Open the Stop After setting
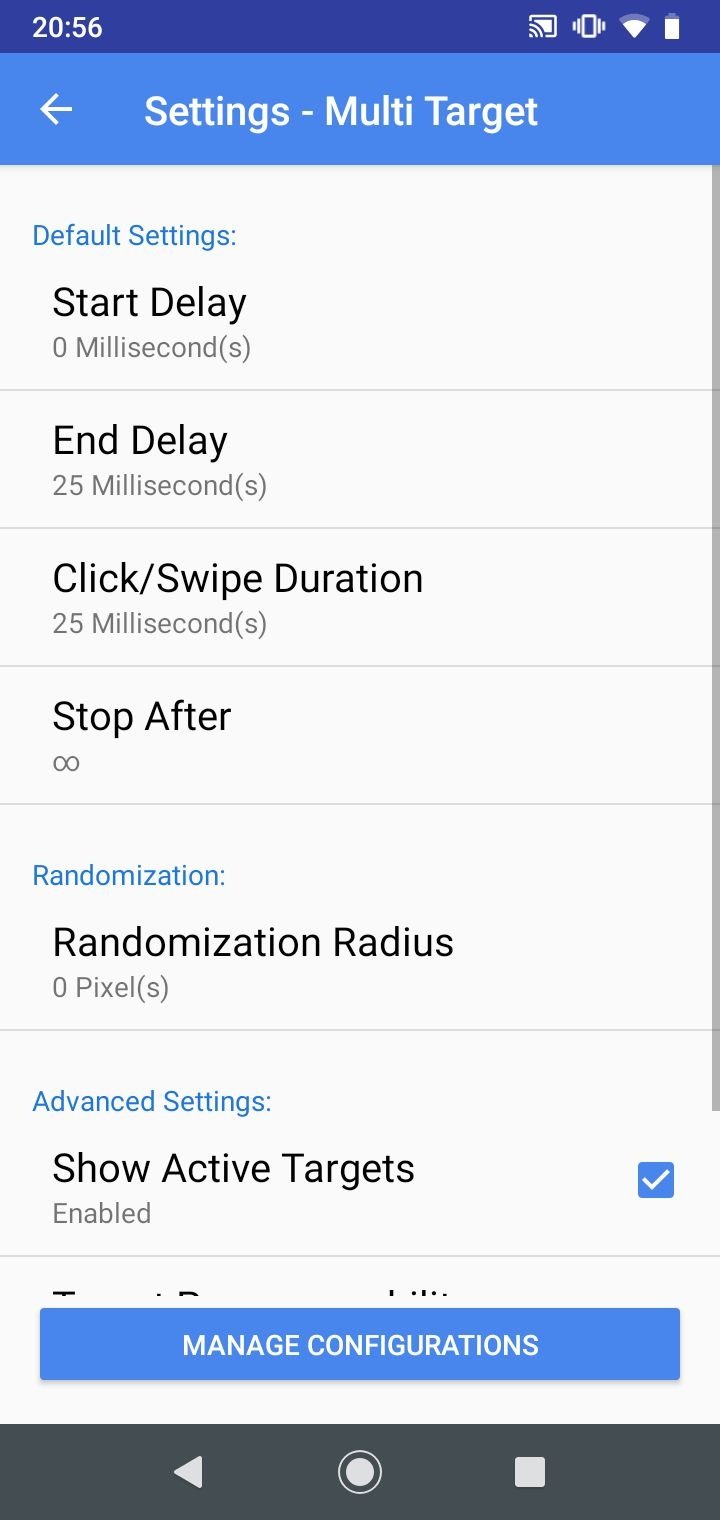The height and width of the screenshot is (1520, 720). [360, 736]
